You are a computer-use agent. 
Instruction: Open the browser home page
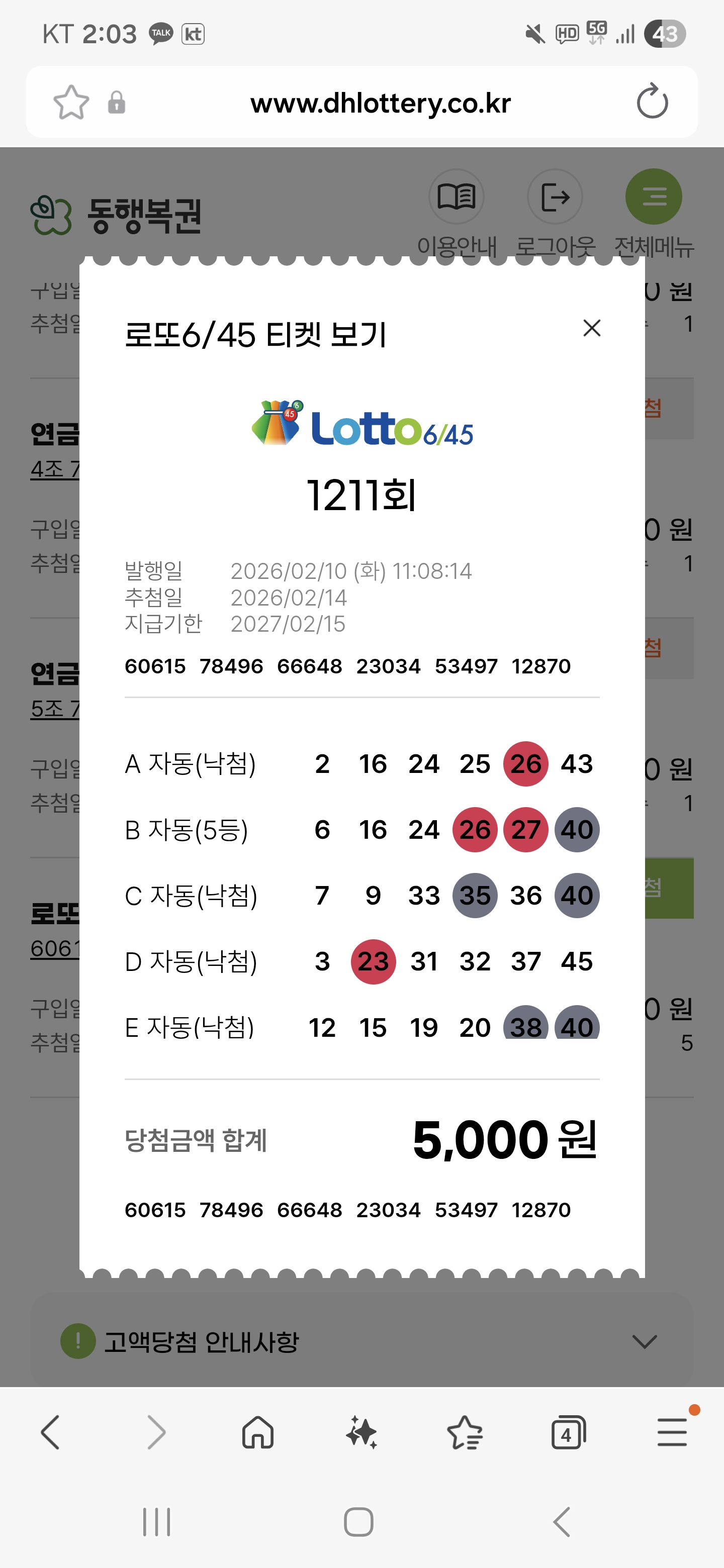point(258,1432)
